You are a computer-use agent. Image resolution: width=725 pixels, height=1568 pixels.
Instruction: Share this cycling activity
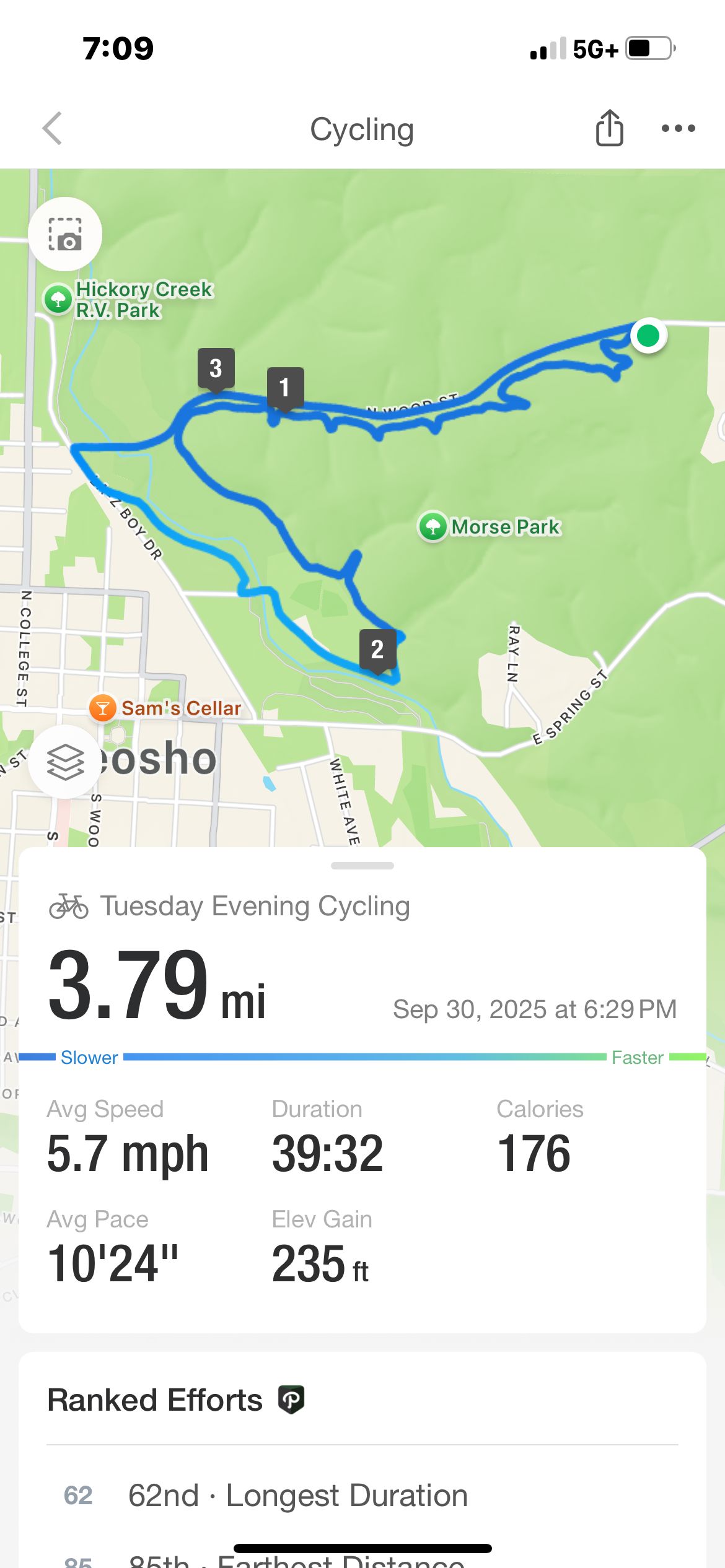(609, 128)
